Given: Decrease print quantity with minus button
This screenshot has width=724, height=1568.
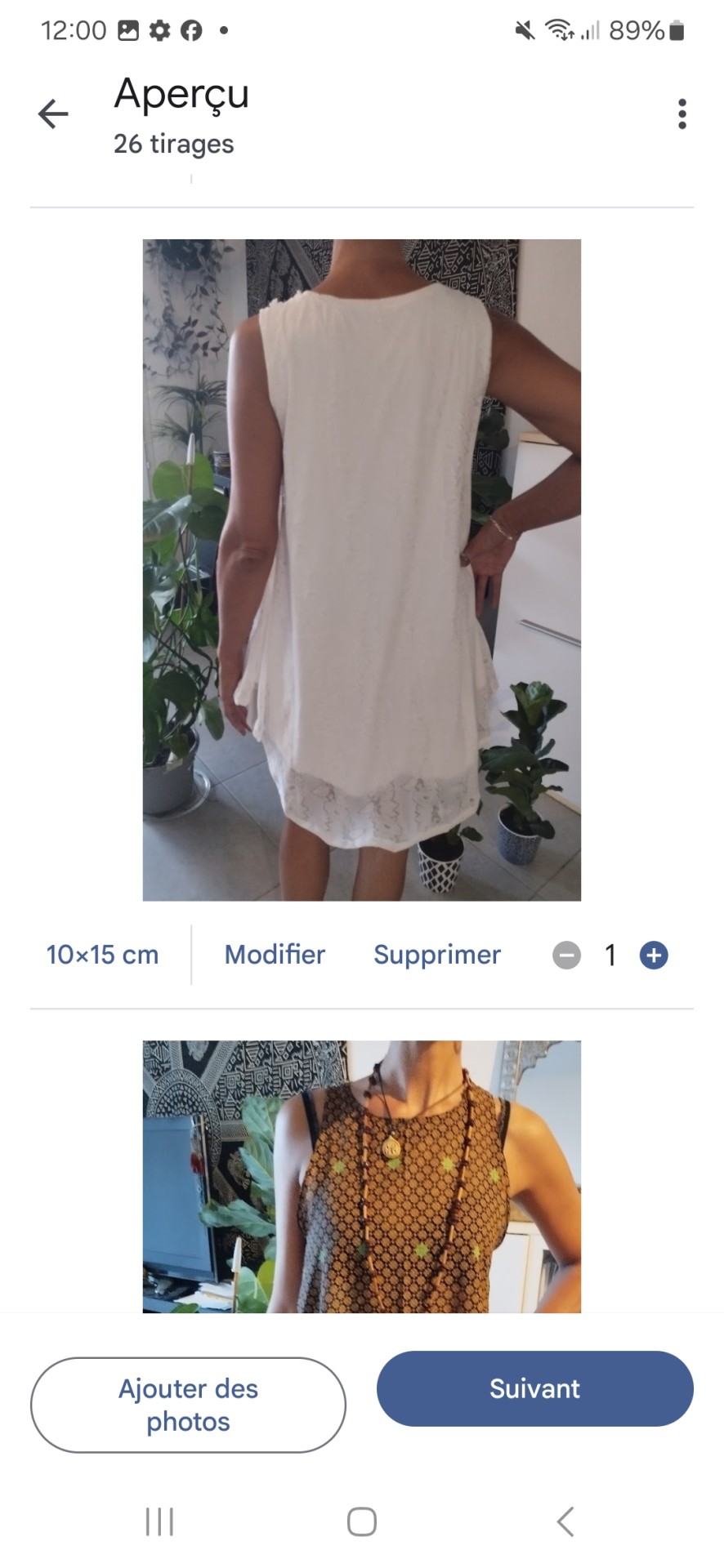Looking at the screenshot, I should click(x=566, y=955).
